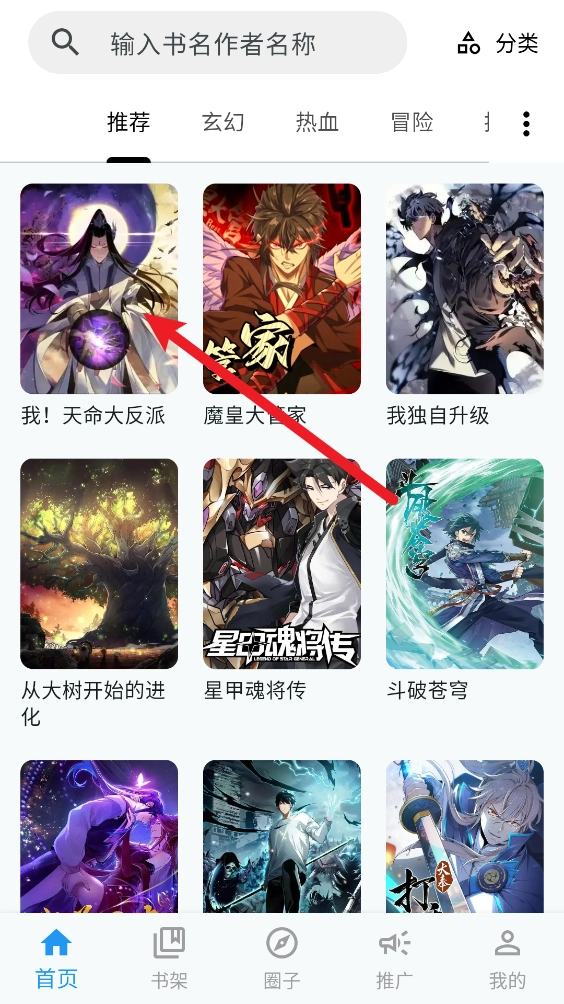Switch to the 热血 tab
The image size is (564, 1004).
(317, 122)
